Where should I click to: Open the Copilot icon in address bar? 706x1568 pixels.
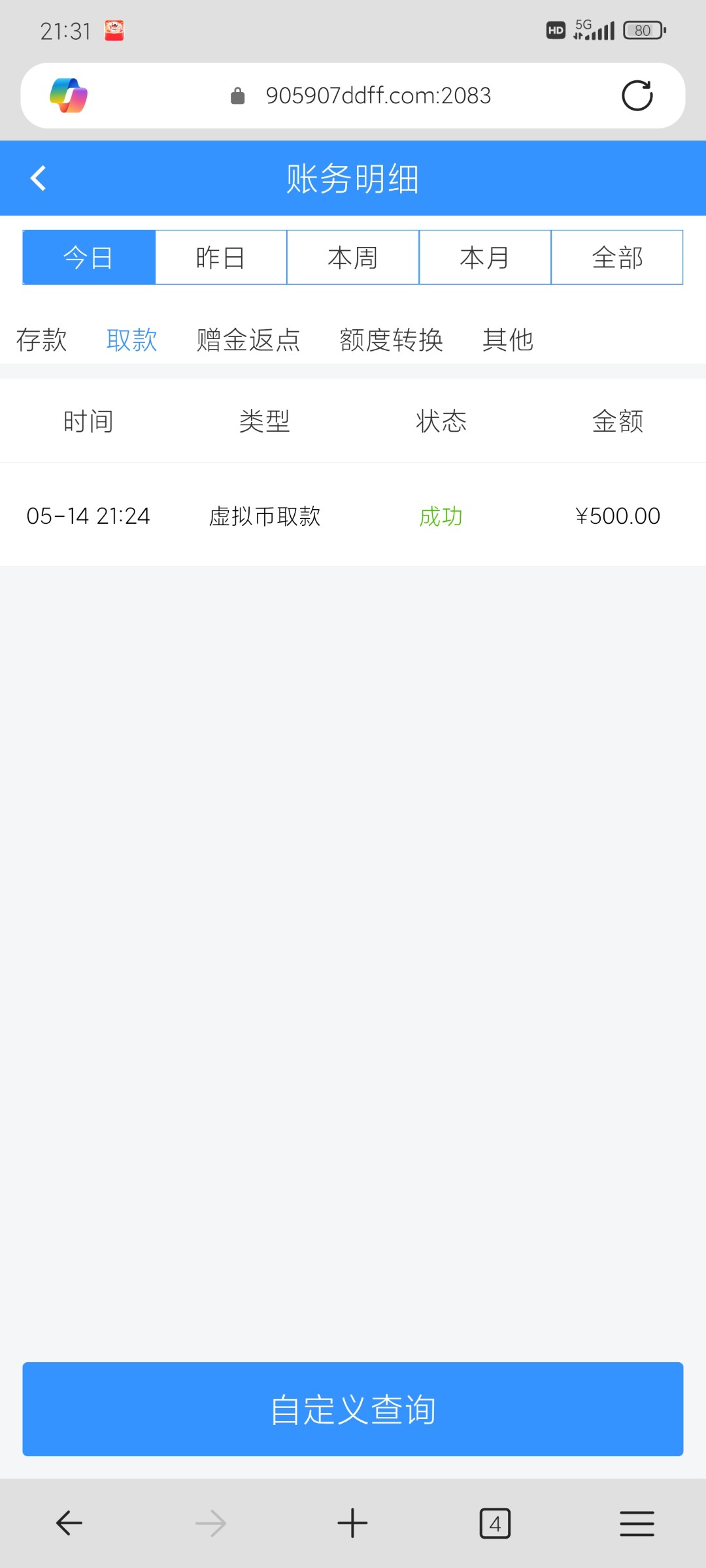(x=69, y=96)
